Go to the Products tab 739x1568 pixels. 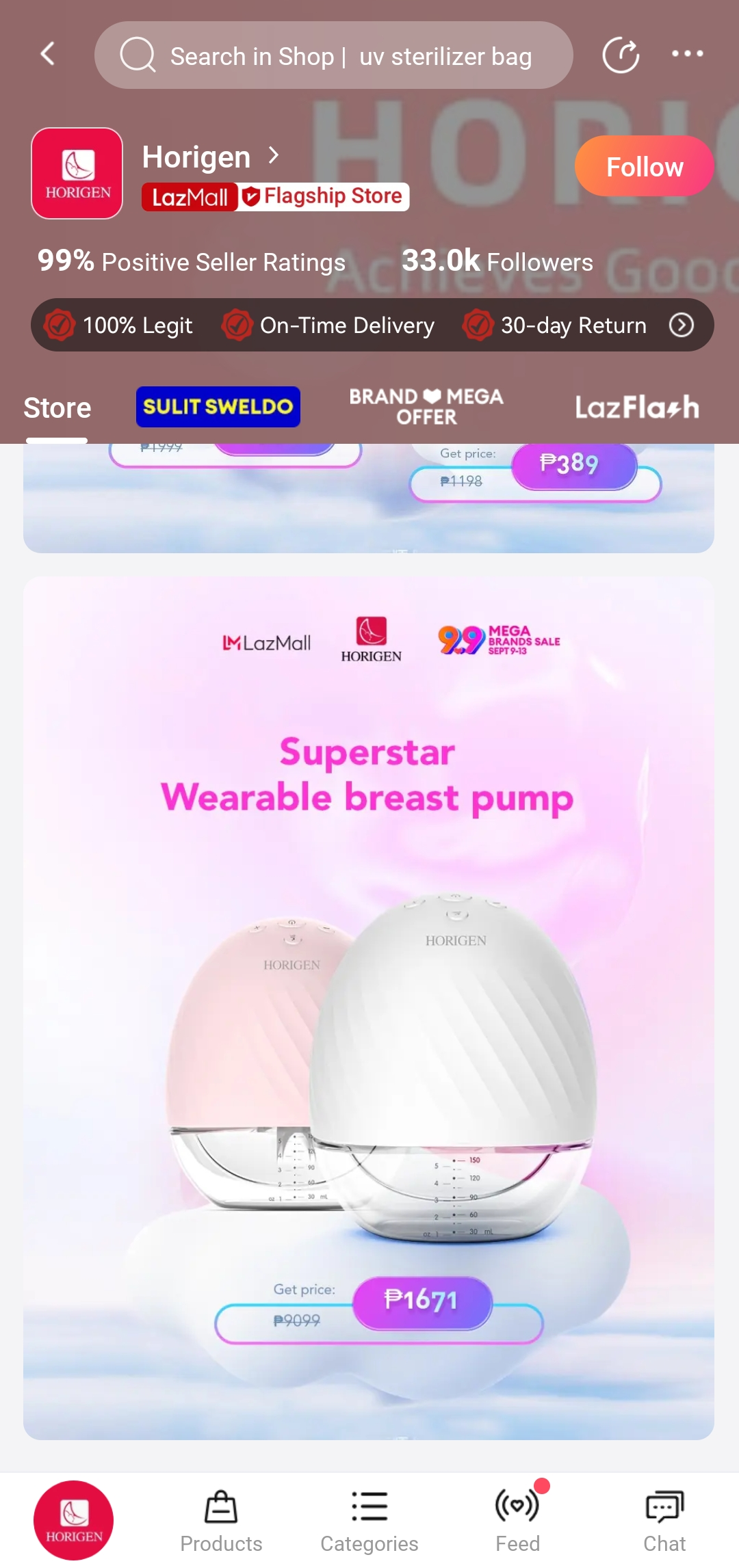(x=221, y=1521)
